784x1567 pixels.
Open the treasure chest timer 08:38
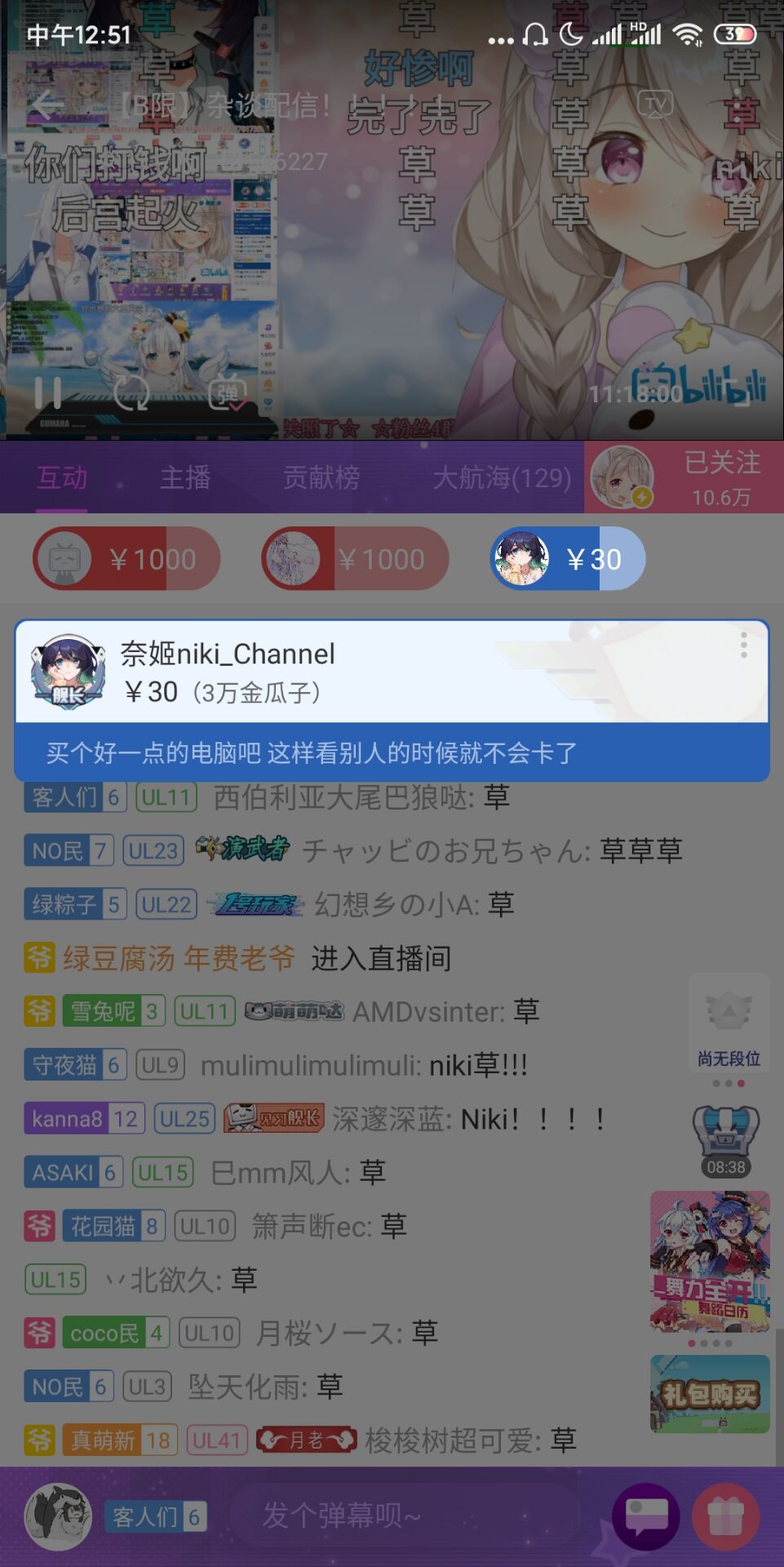726,1141
